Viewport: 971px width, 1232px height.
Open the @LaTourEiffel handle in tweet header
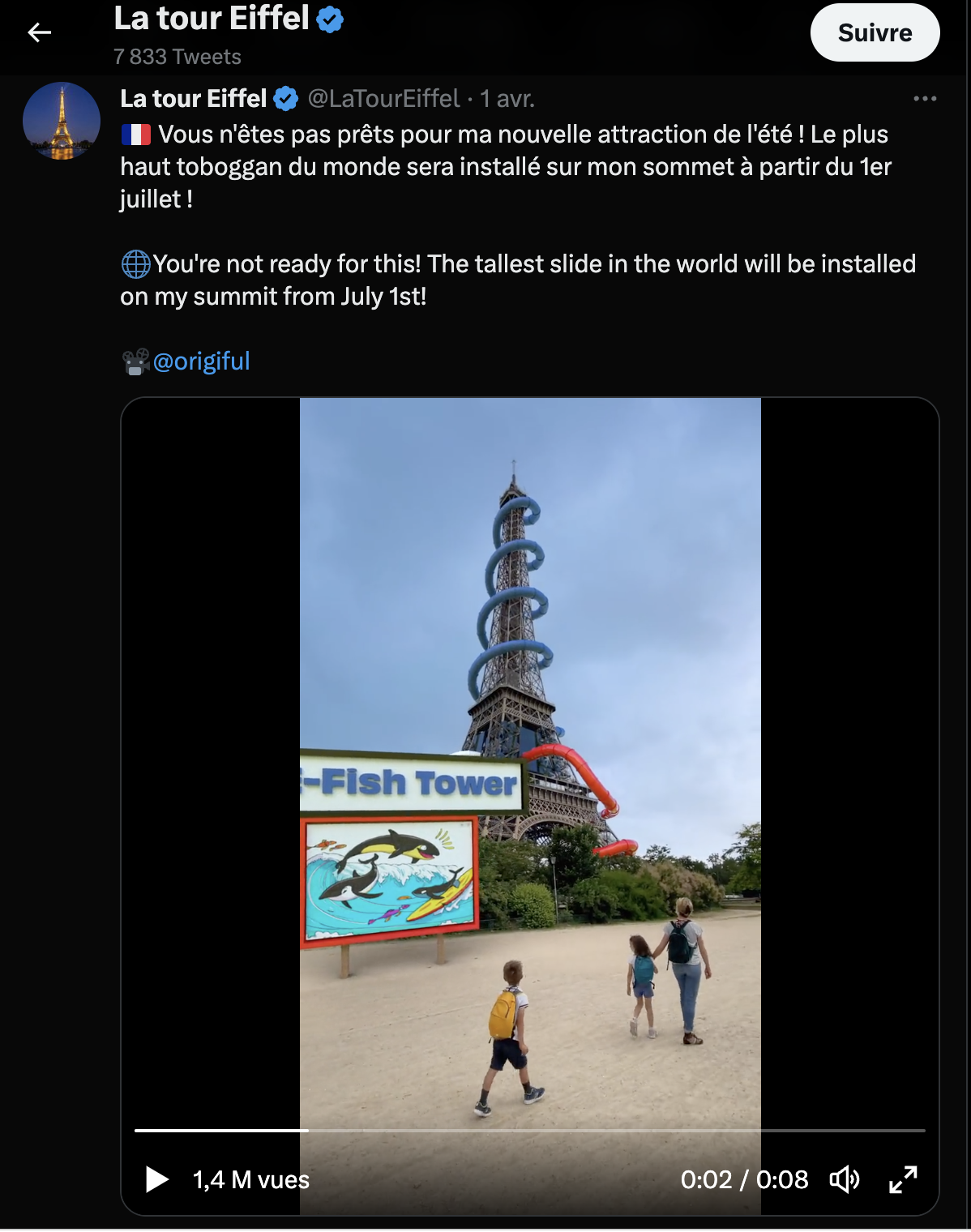tap(383, 99)
